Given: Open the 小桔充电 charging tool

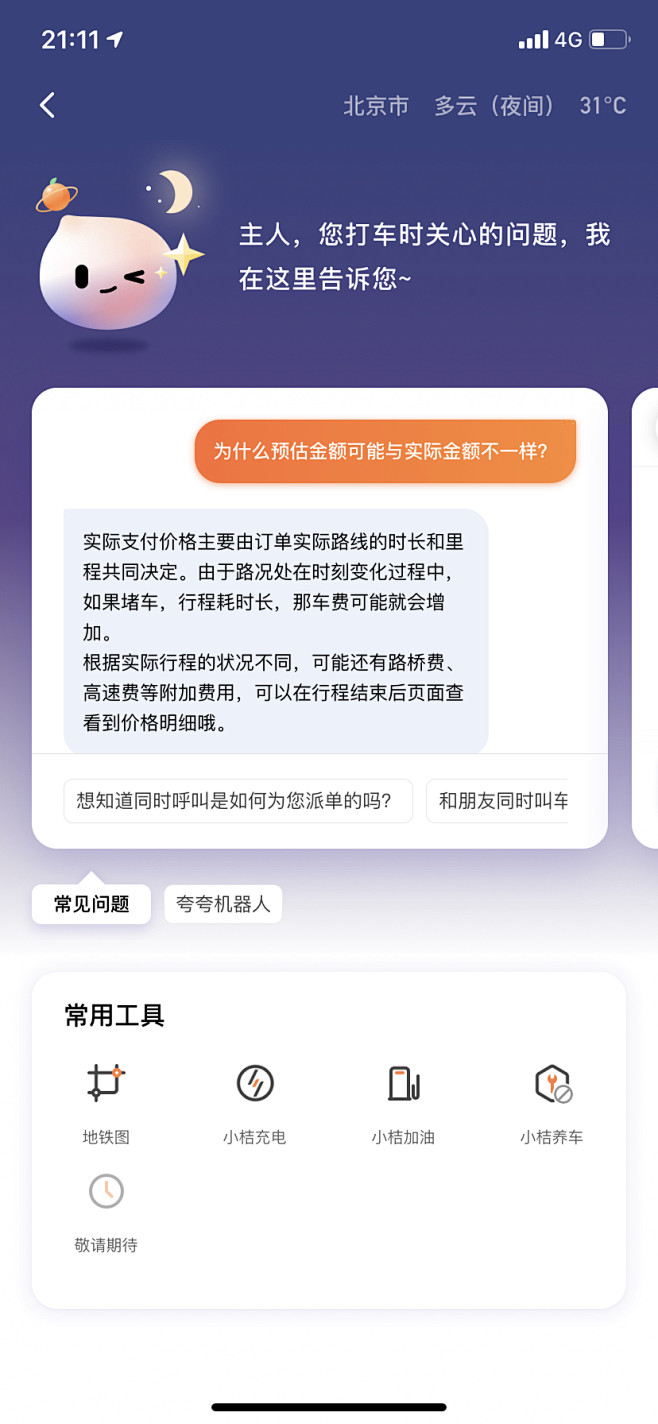Looking at the screenshot, I should coord(255,1103).
